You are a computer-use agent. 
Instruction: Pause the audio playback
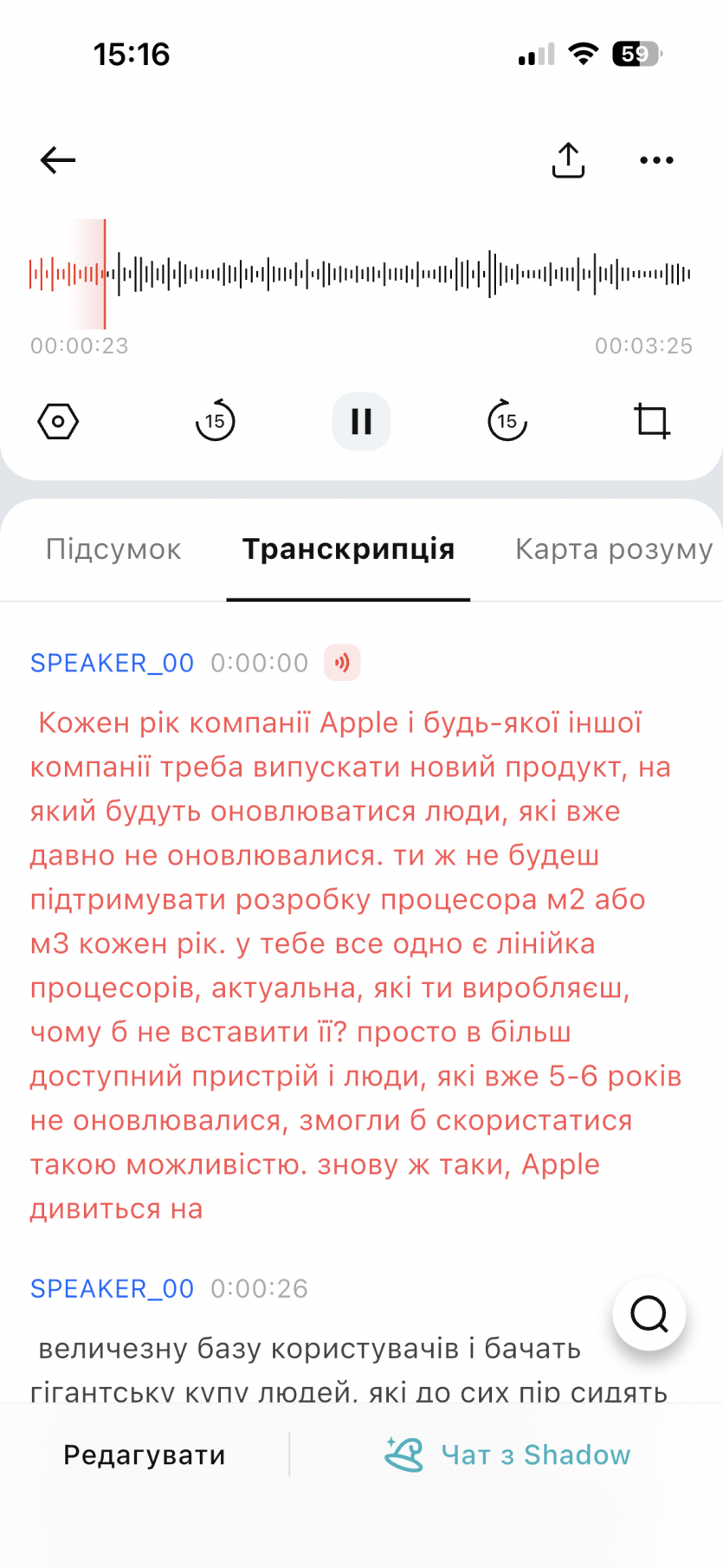(x=361, y=422)
